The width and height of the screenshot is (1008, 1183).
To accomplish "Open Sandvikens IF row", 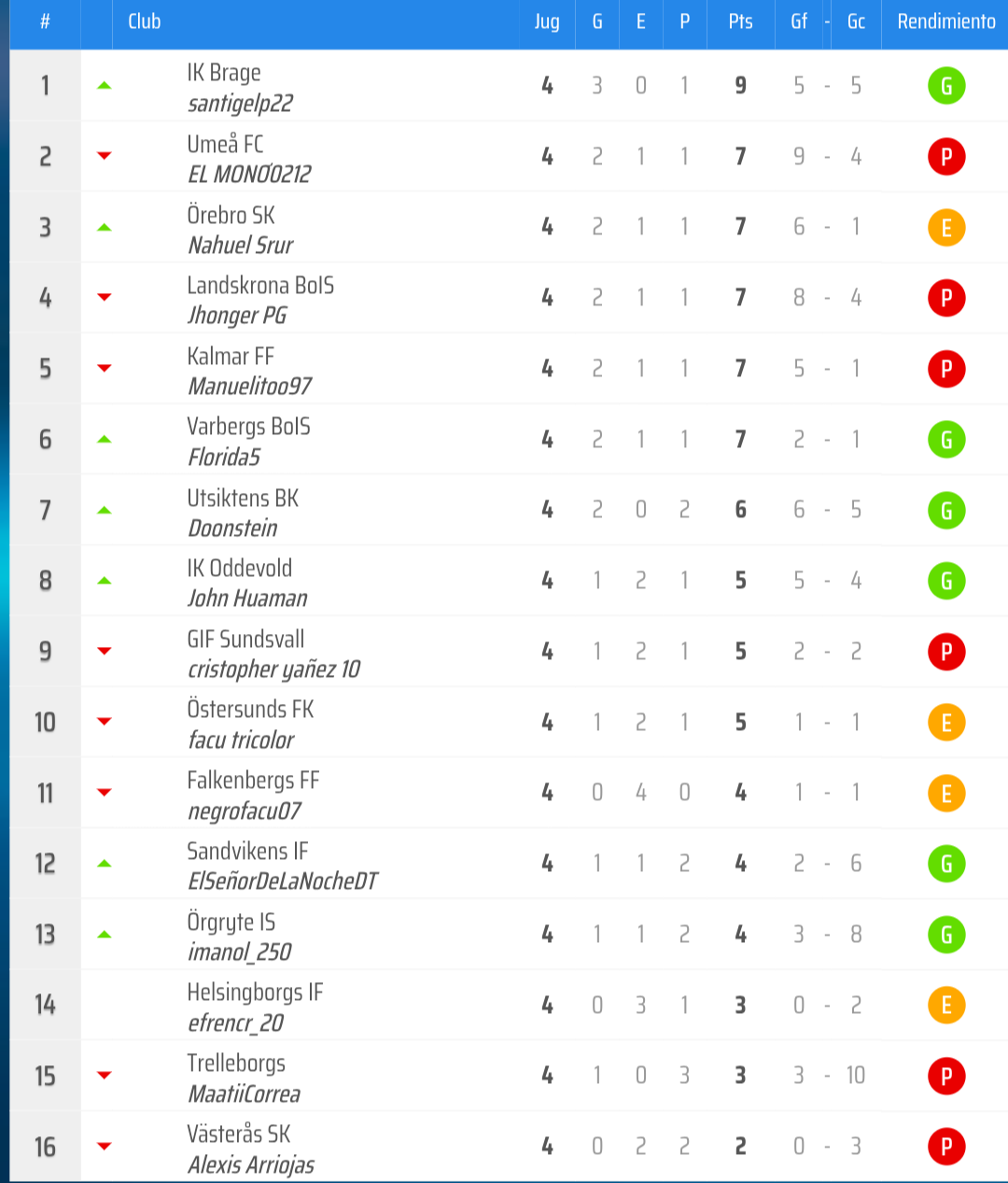I will click(x=247, y=852).
